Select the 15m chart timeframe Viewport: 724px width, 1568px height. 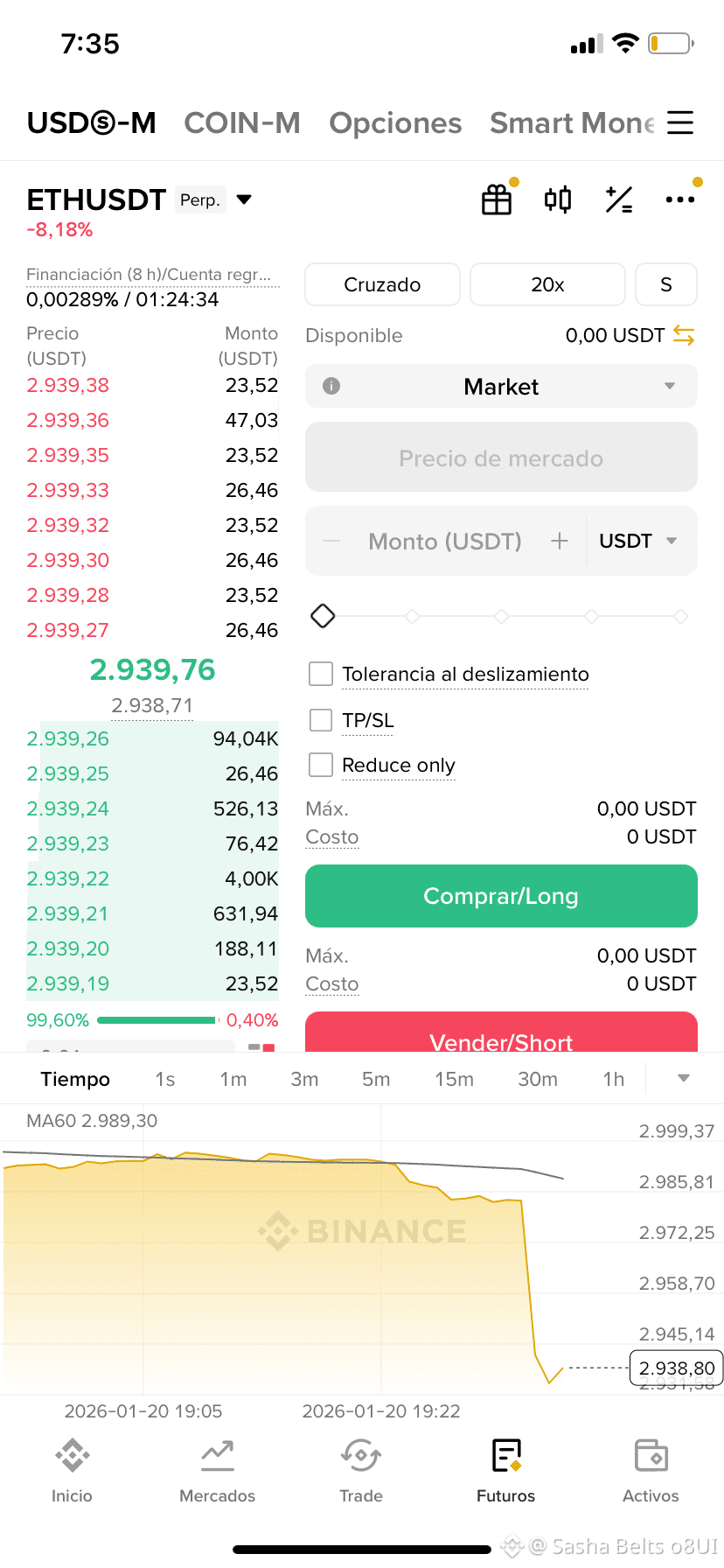(x=455, y=1079)
